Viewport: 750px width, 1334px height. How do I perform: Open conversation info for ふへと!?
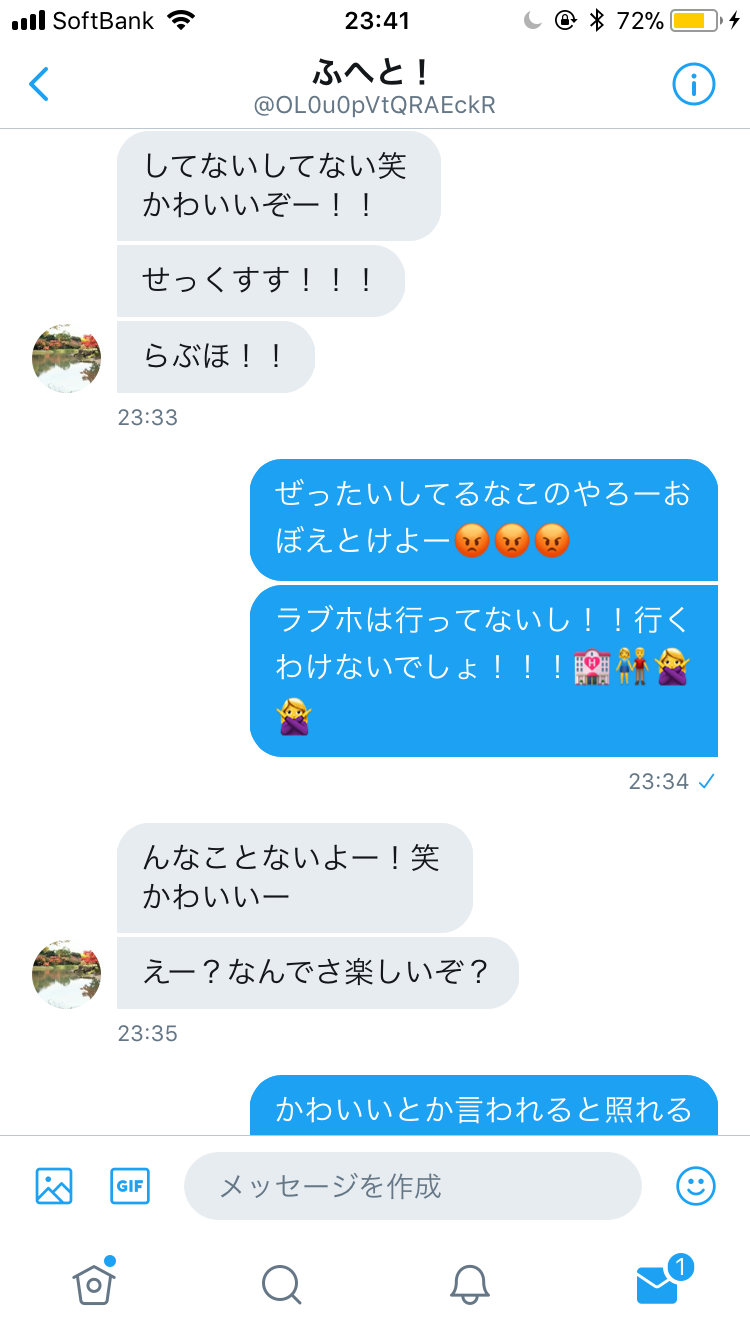pos(693,85)
